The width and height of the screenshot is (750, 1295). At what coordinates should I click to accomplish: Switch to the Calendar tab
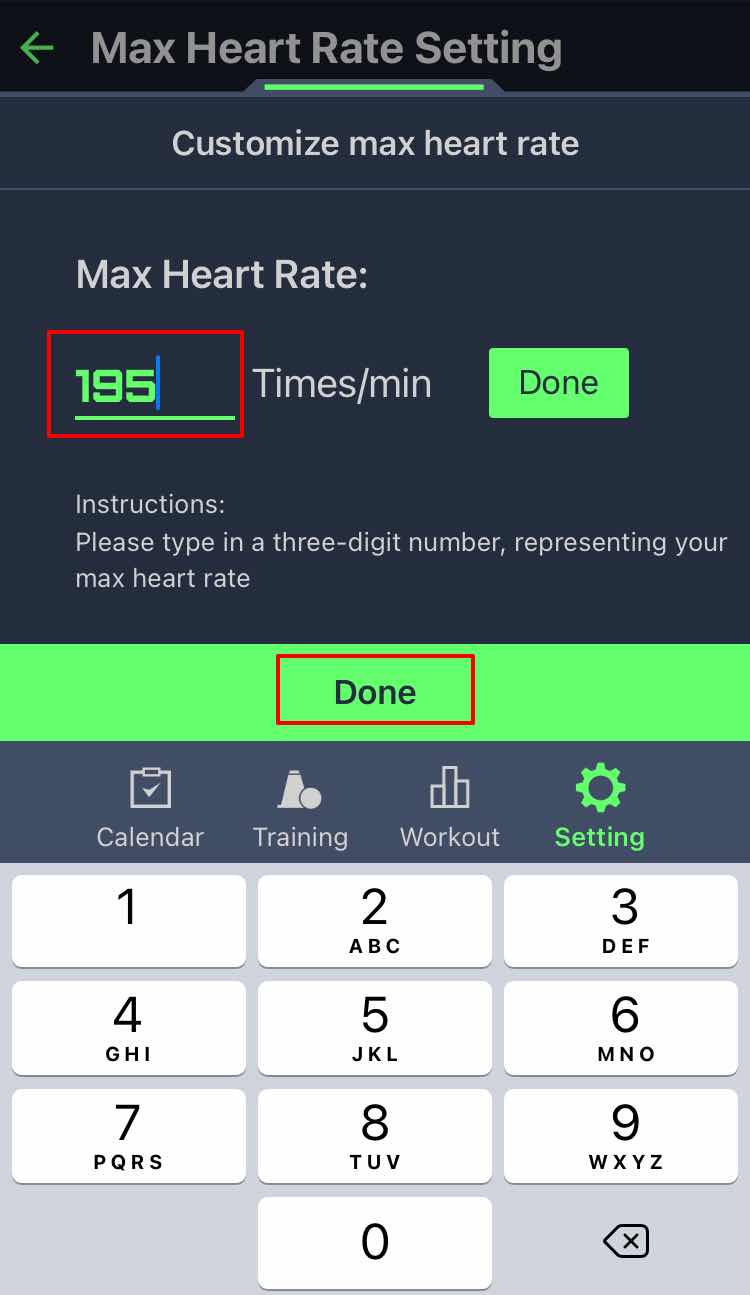(x=150, y=808)
